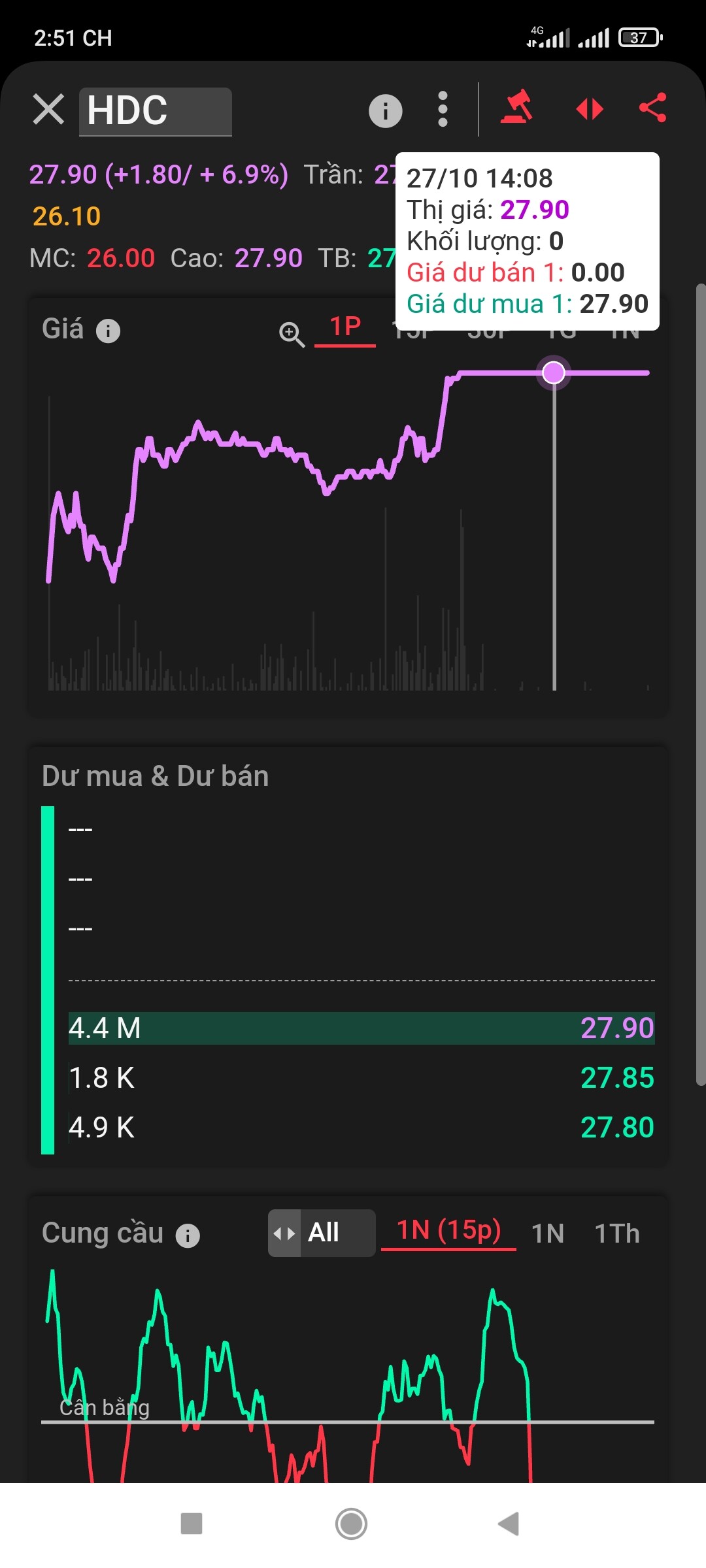Open the red auction hammer order icon
Screen dimensions: 706x1568
516,108
